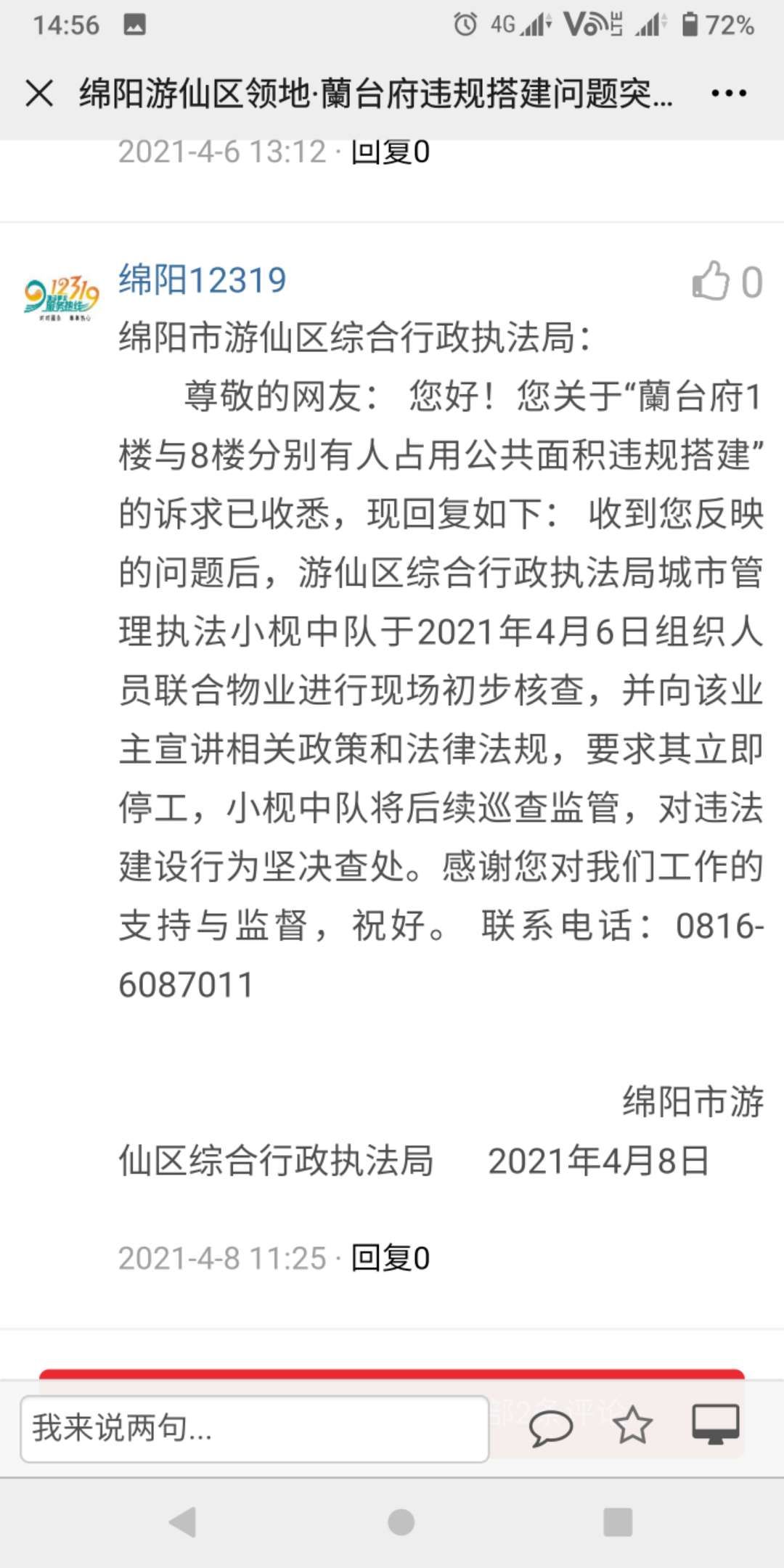Go back using system navigation
Viewport: 784px width, 1568px height.
coord(182,1522)
